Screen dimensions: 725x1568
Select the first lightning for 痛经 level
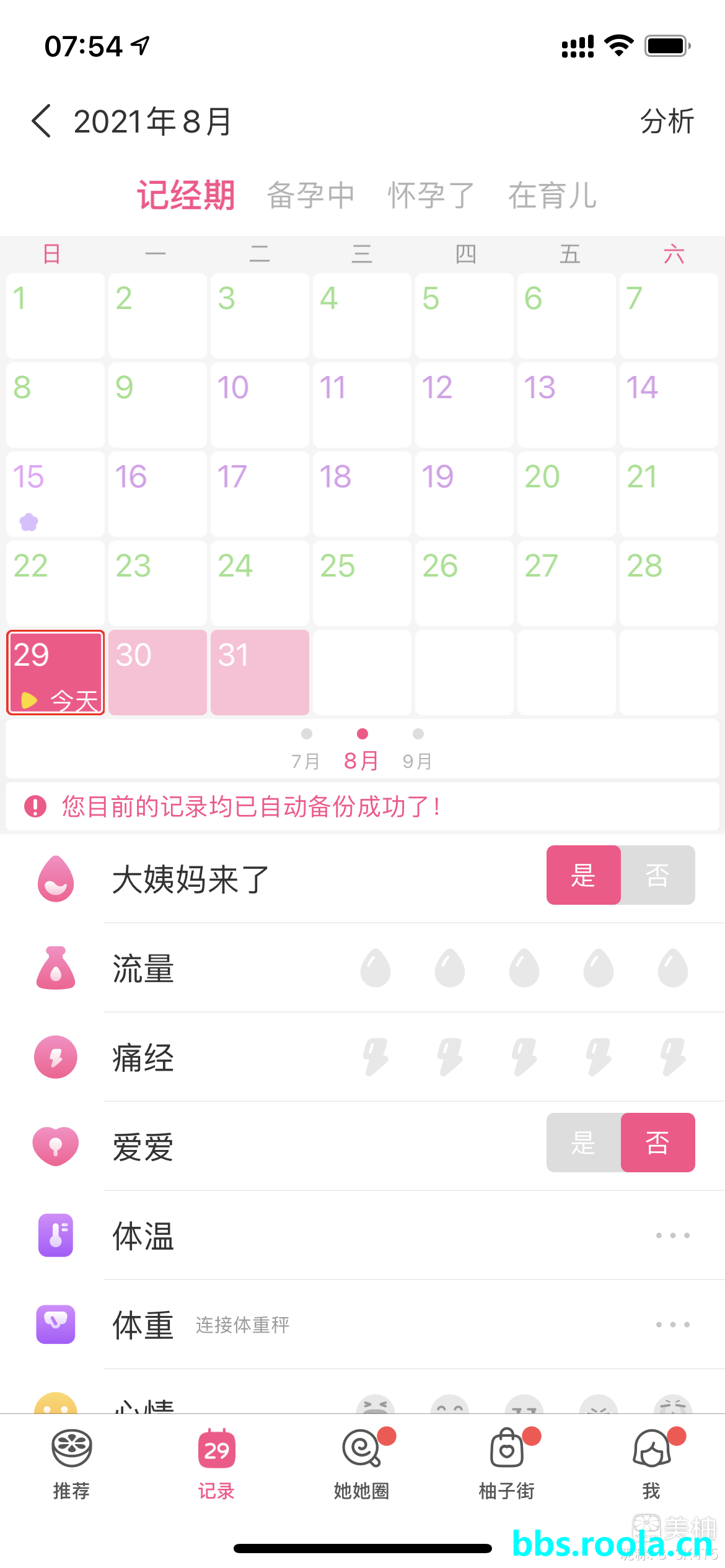(x=376, y=1057)
